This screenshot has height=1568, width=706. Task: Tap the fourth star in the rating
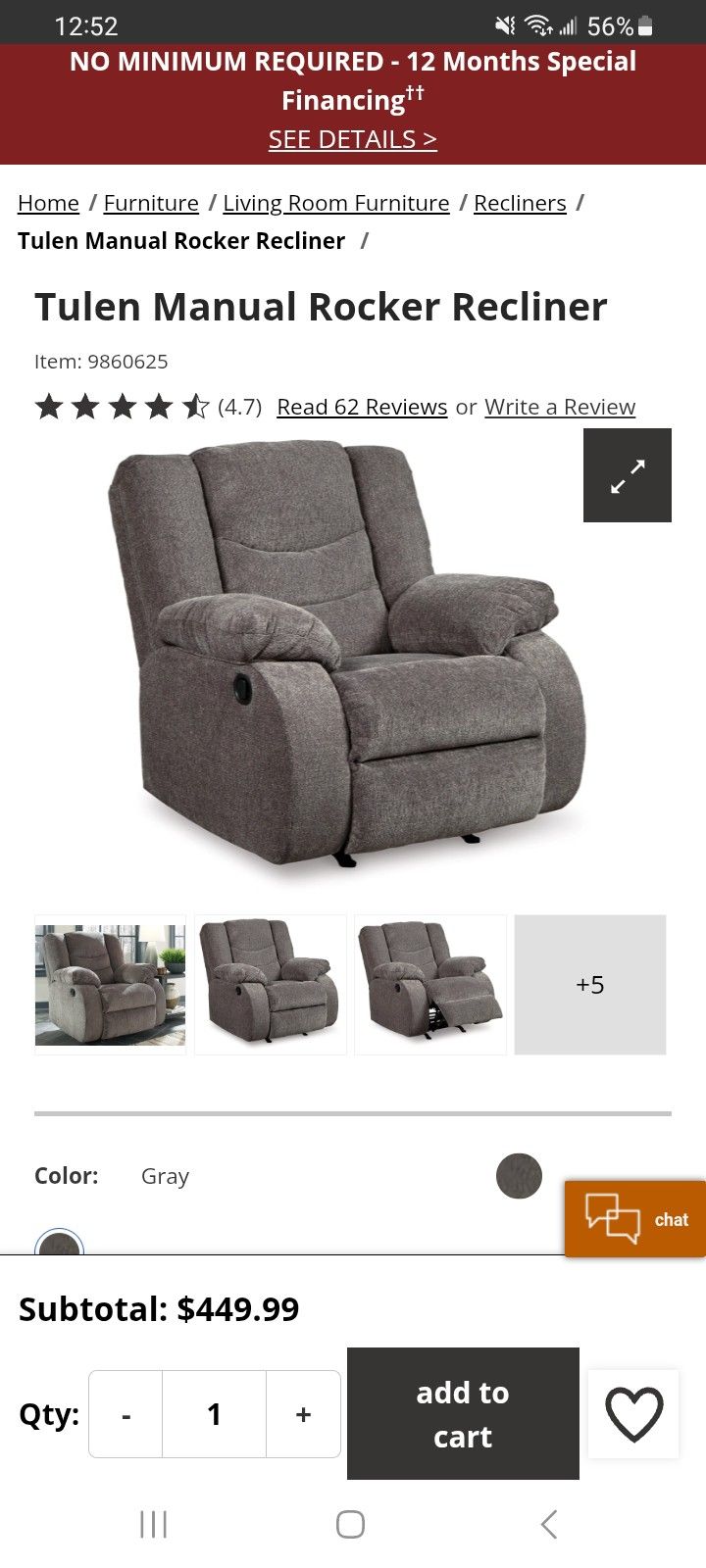[157, 405]
